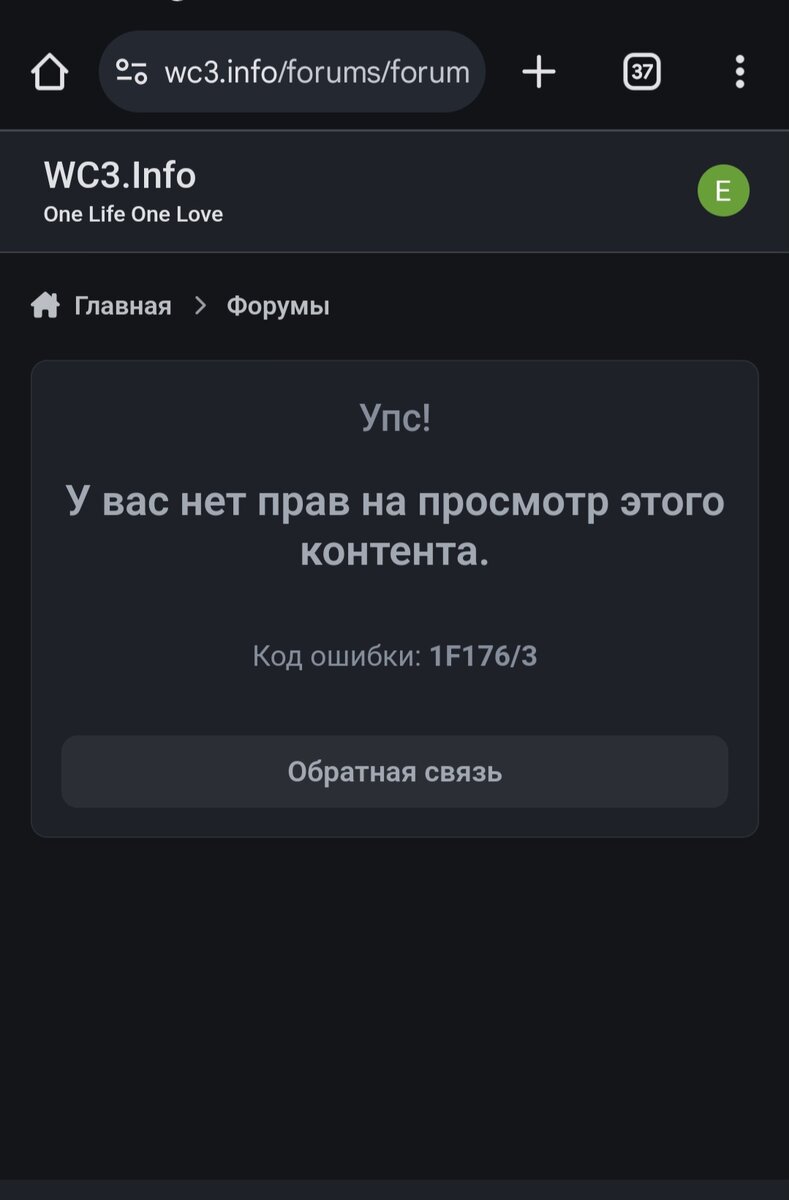Open the user avatar E menu
789x1200 pixels.
click(723, 190)
